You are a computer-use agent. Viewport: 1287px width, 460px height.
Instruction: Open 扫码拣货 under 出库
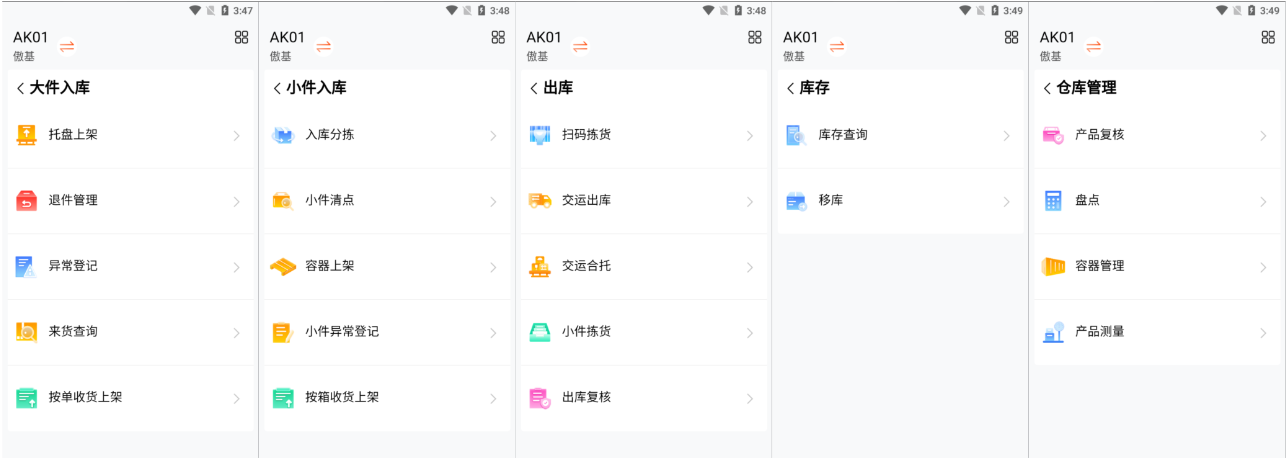(643, 135)
